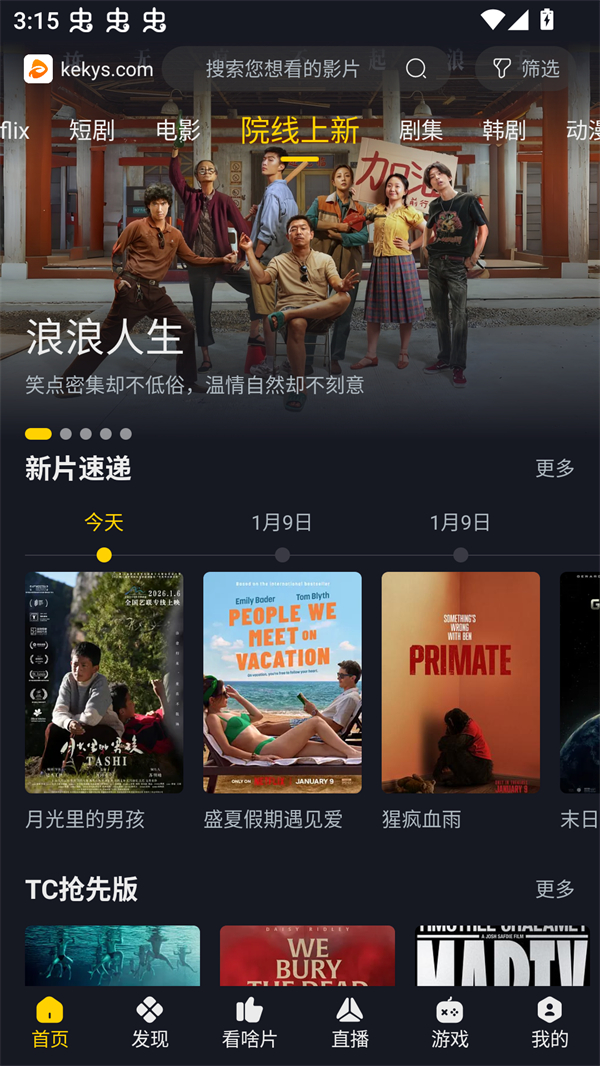Go to the 我的 profile tab
Image resolution: width=600 pixels, height=1066 pixels.
(550, 1022)
